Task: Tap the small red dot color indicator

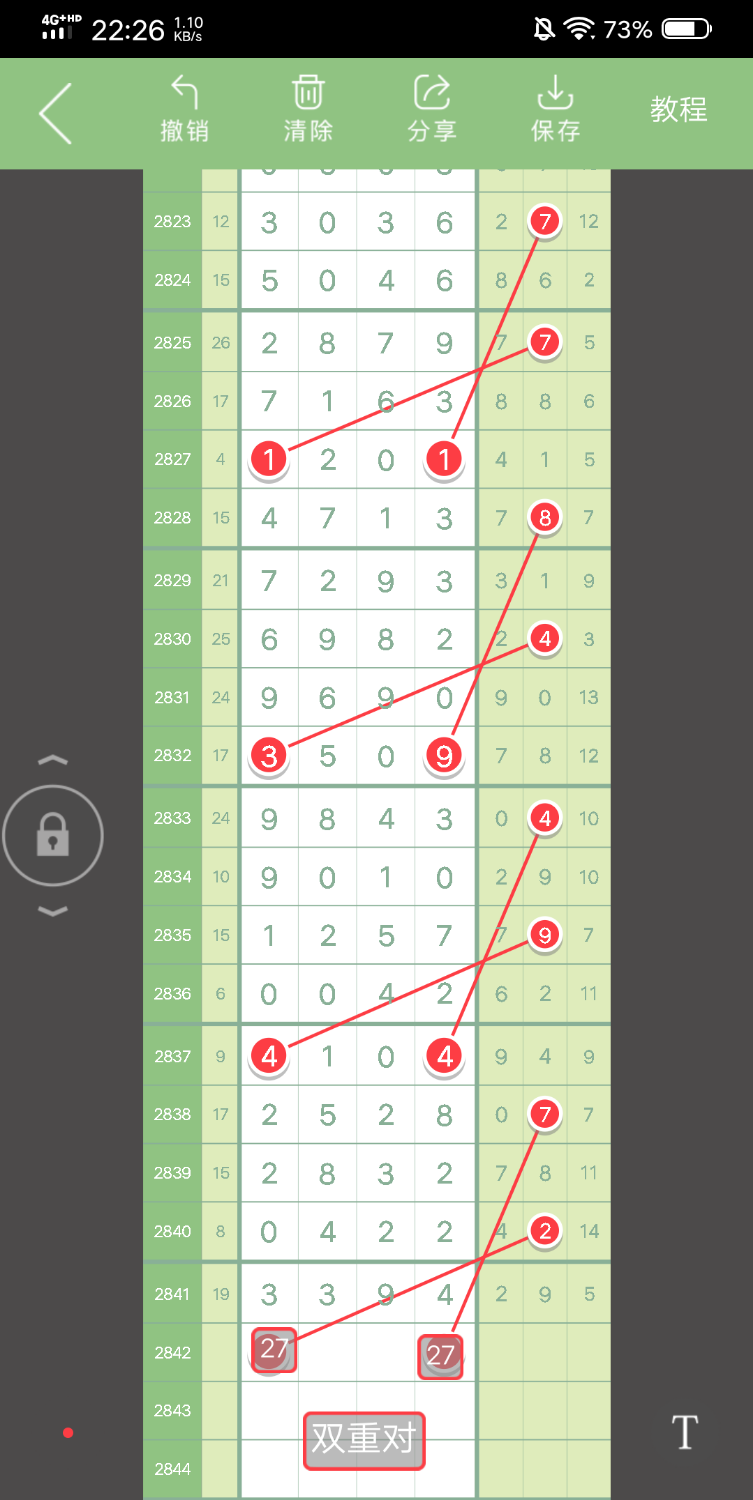Action: coord(68,1433)
